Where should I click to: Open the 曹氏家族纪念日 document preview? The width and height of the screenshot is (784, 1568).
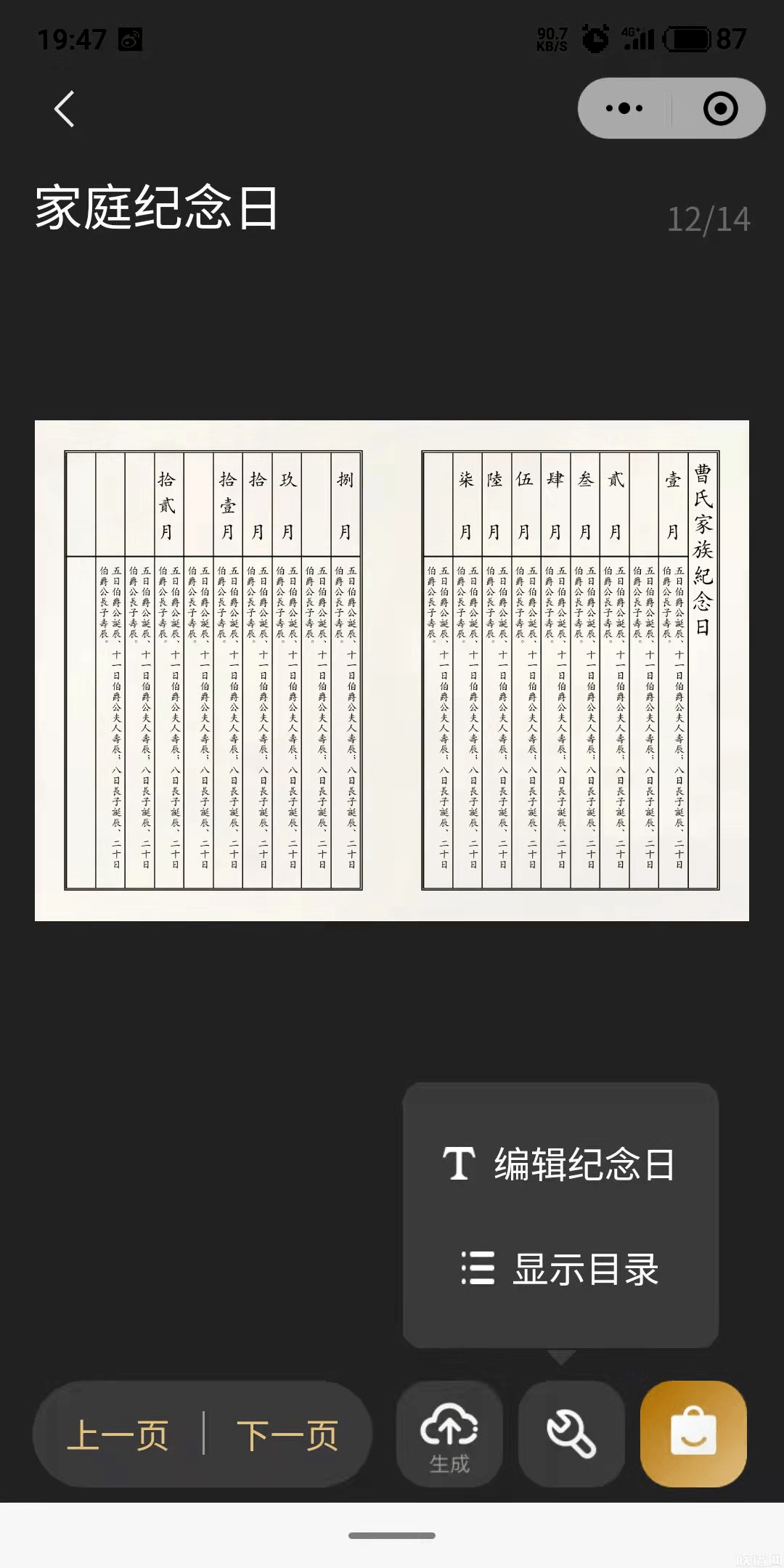[392, 671]
